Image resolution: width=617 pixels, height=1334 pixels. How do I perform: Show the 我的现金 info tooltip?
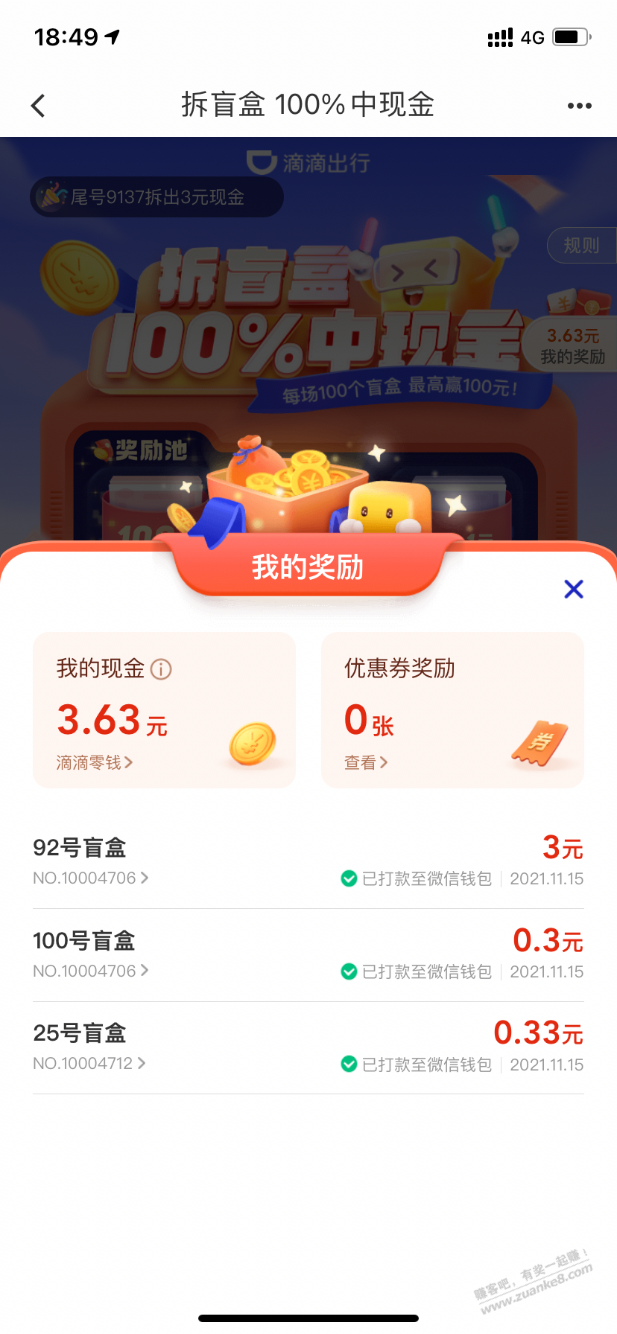click(x=161, y=669)
